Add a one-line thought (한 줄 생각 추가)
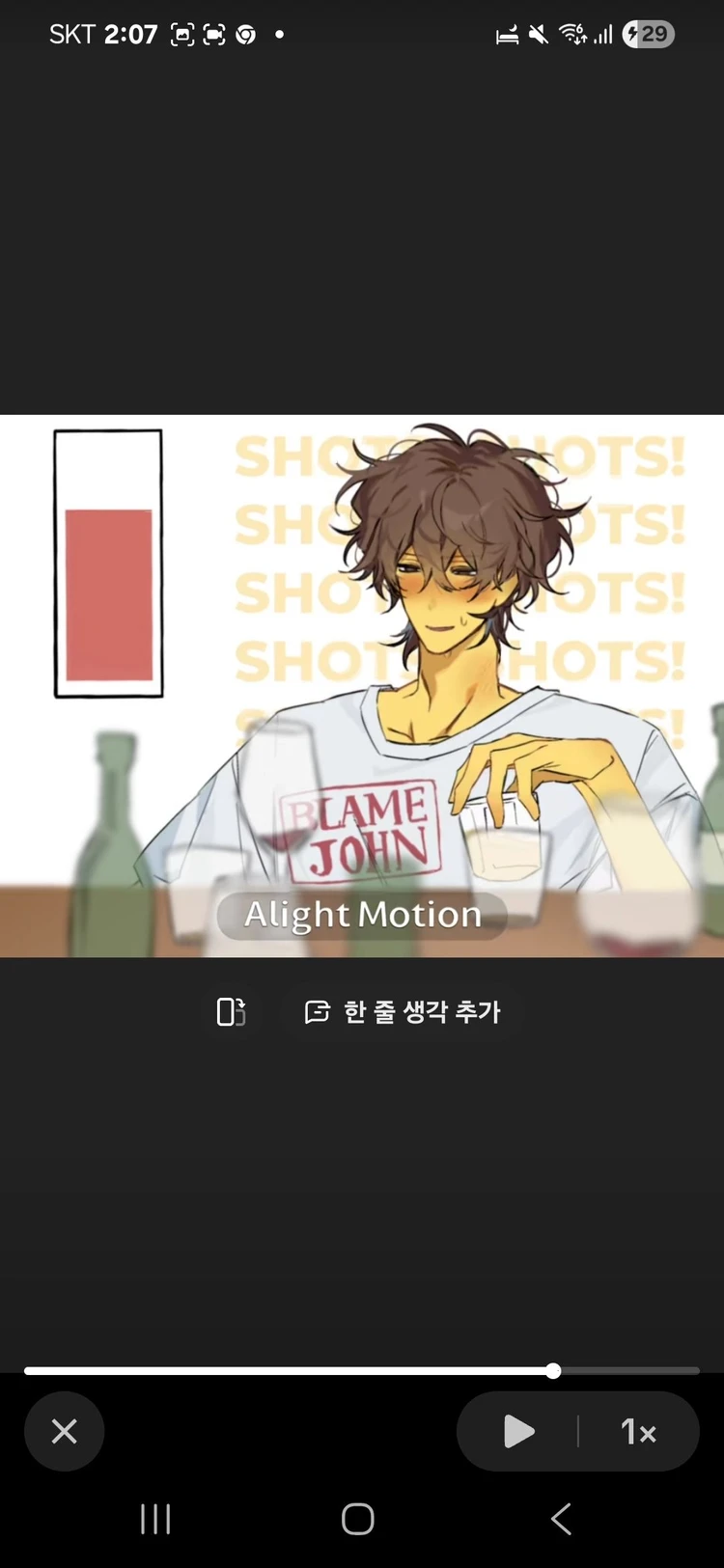The height and width of the screenshot is (1568, 724). tap(404, 1011)
